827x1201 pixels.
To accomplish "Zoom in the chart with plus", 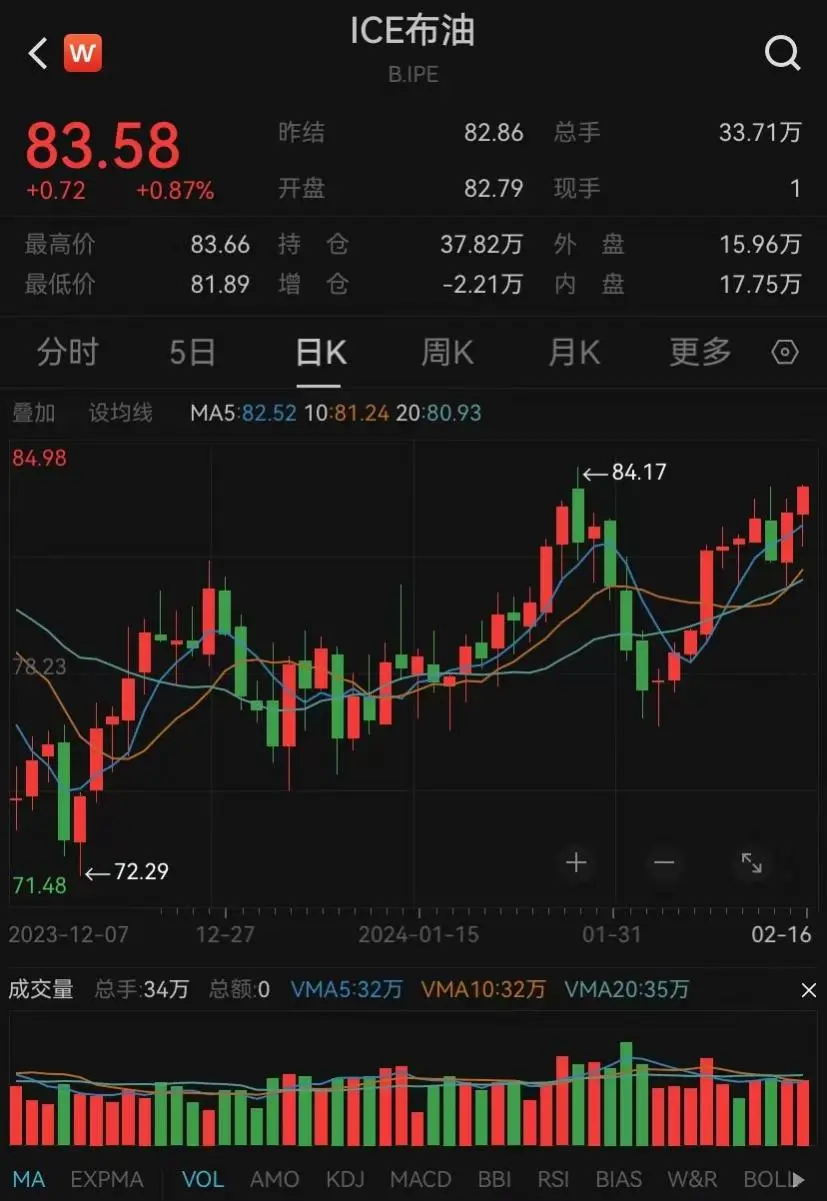I will (x=576, y=863).
